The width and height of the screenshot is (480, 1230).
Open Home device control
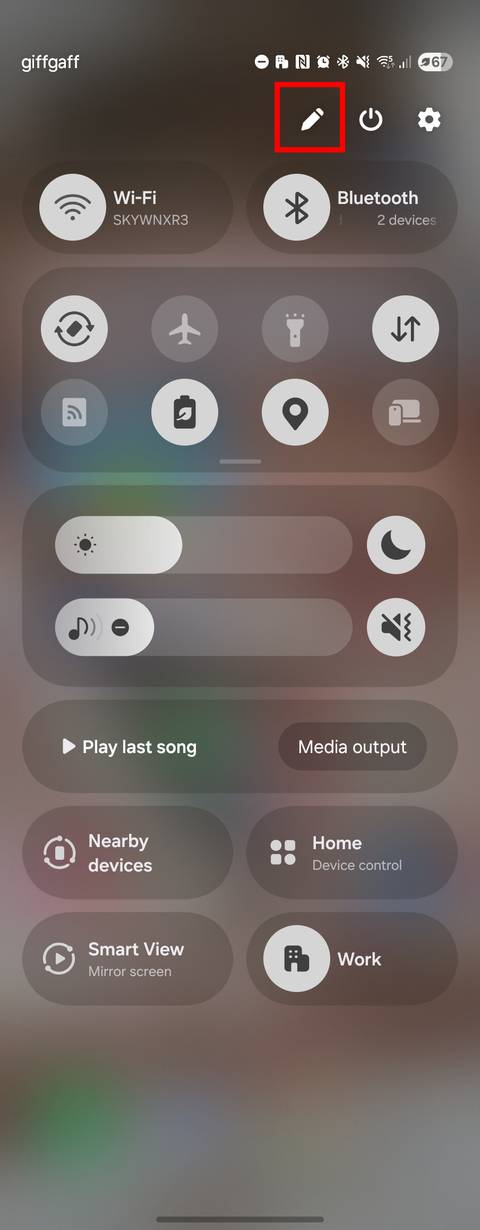[352, 853]
